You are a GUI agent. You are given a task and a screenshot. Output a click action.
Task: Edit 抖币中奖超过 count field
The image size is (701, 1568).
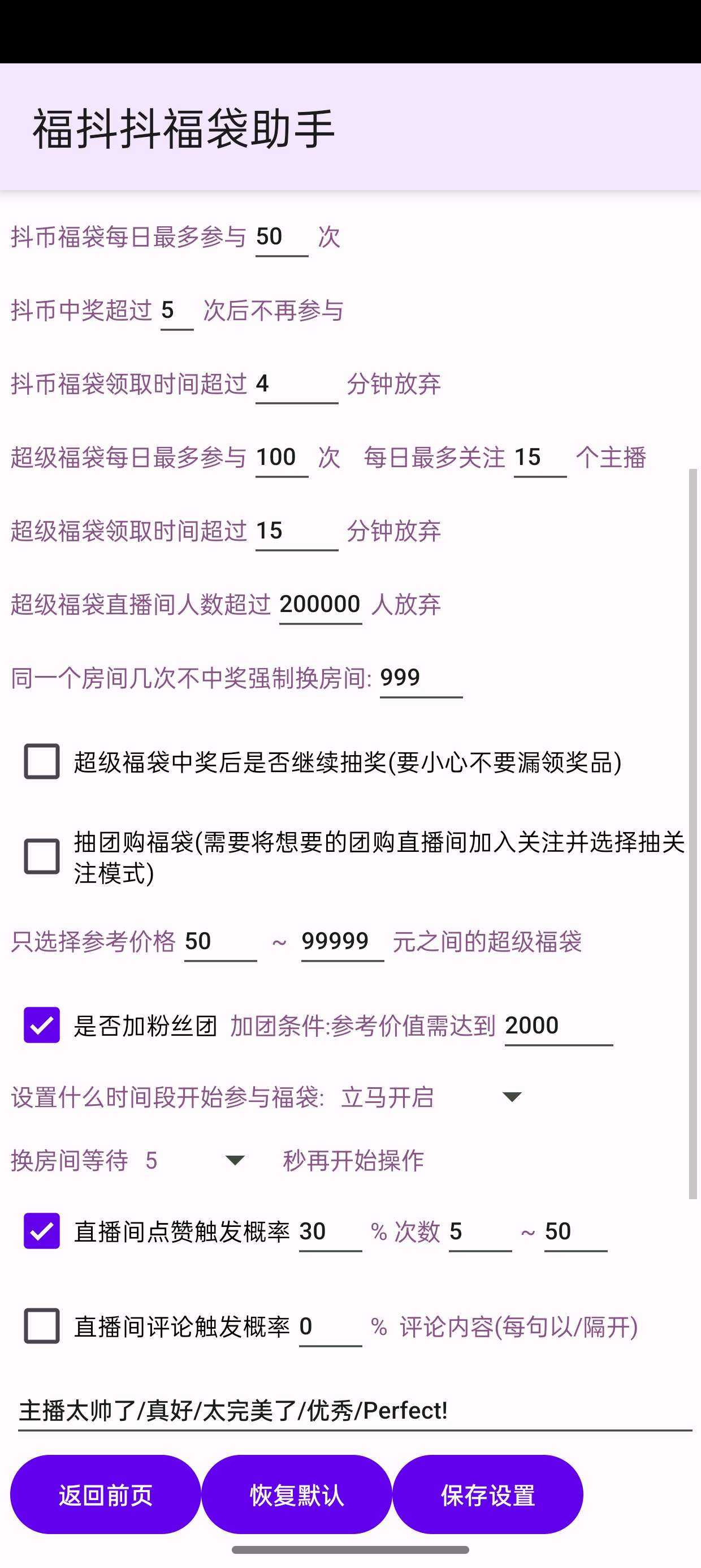tap(177, 311)
